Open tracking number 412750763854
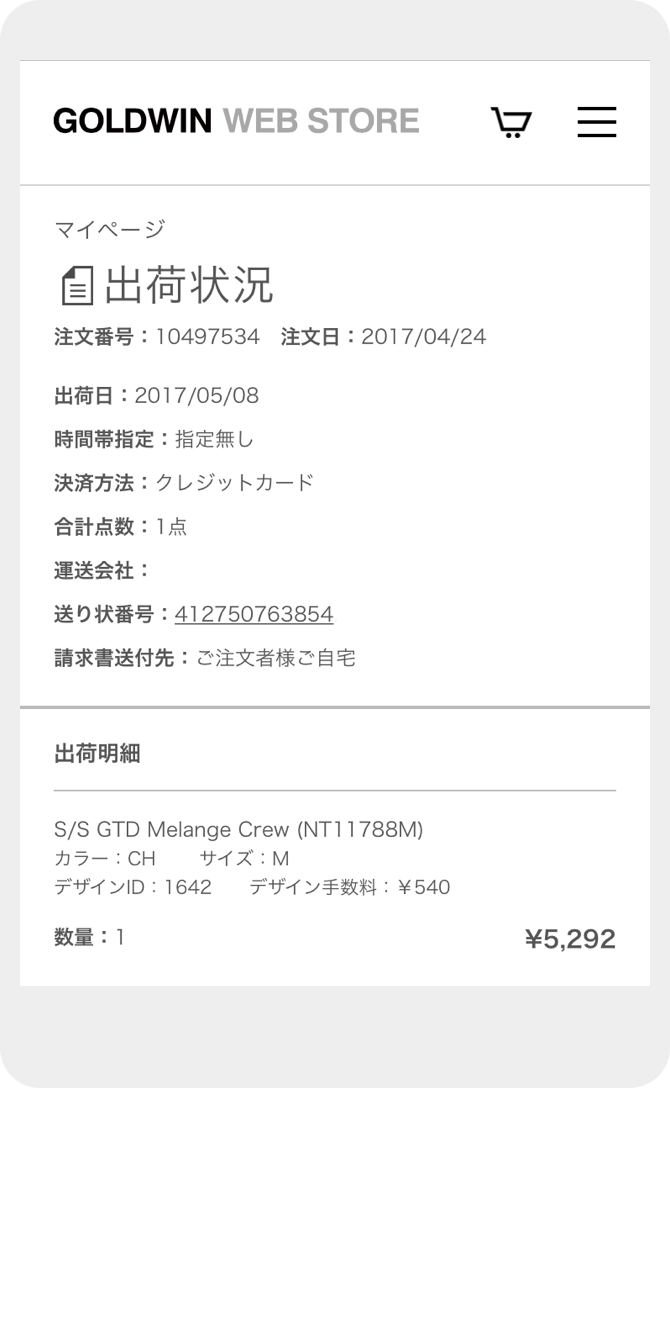This screenshot has height=1322, width=670. point(254,614)
